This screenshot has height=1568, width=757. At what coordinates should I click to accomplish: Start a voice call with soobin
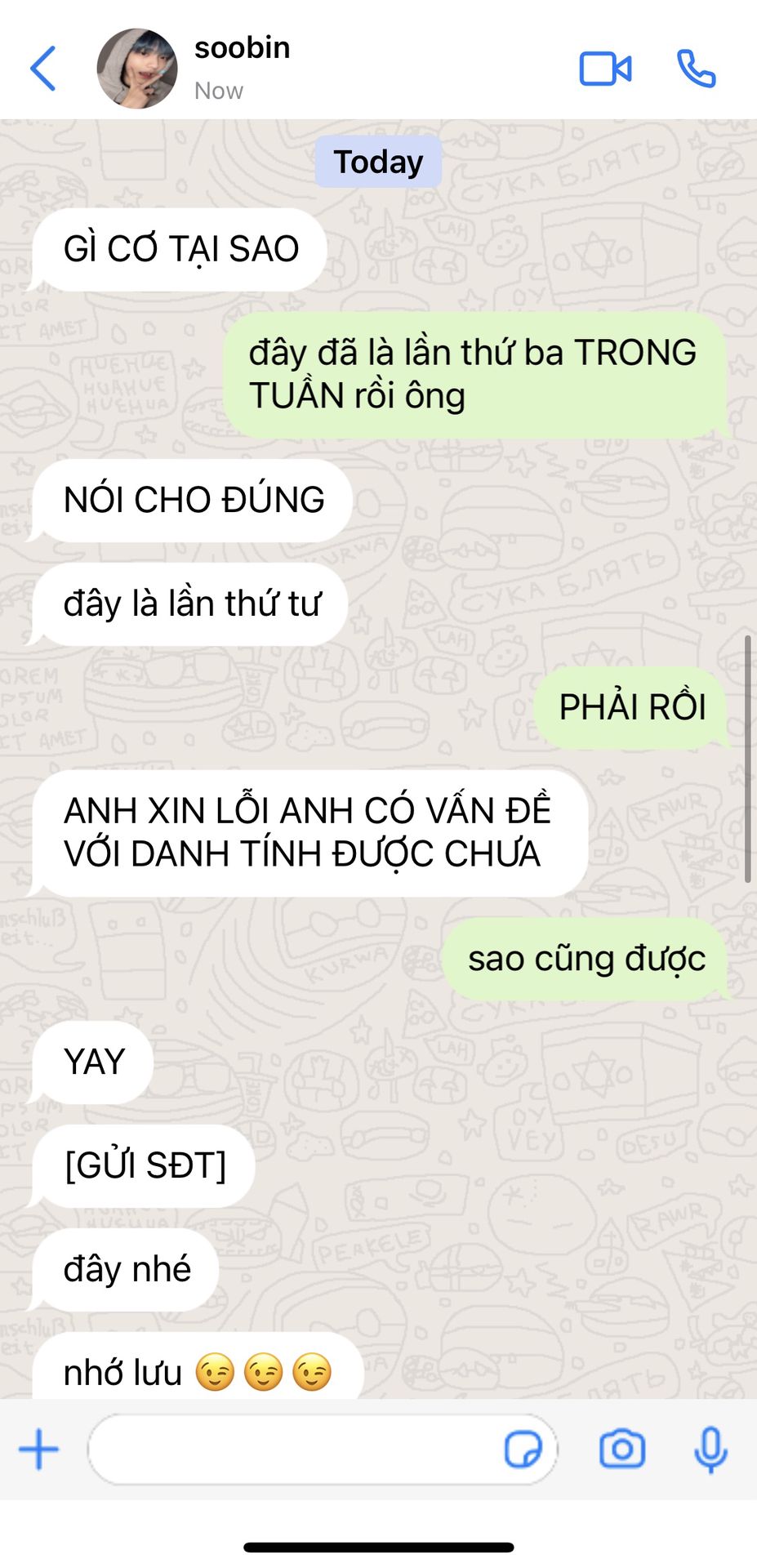point(696,69)
